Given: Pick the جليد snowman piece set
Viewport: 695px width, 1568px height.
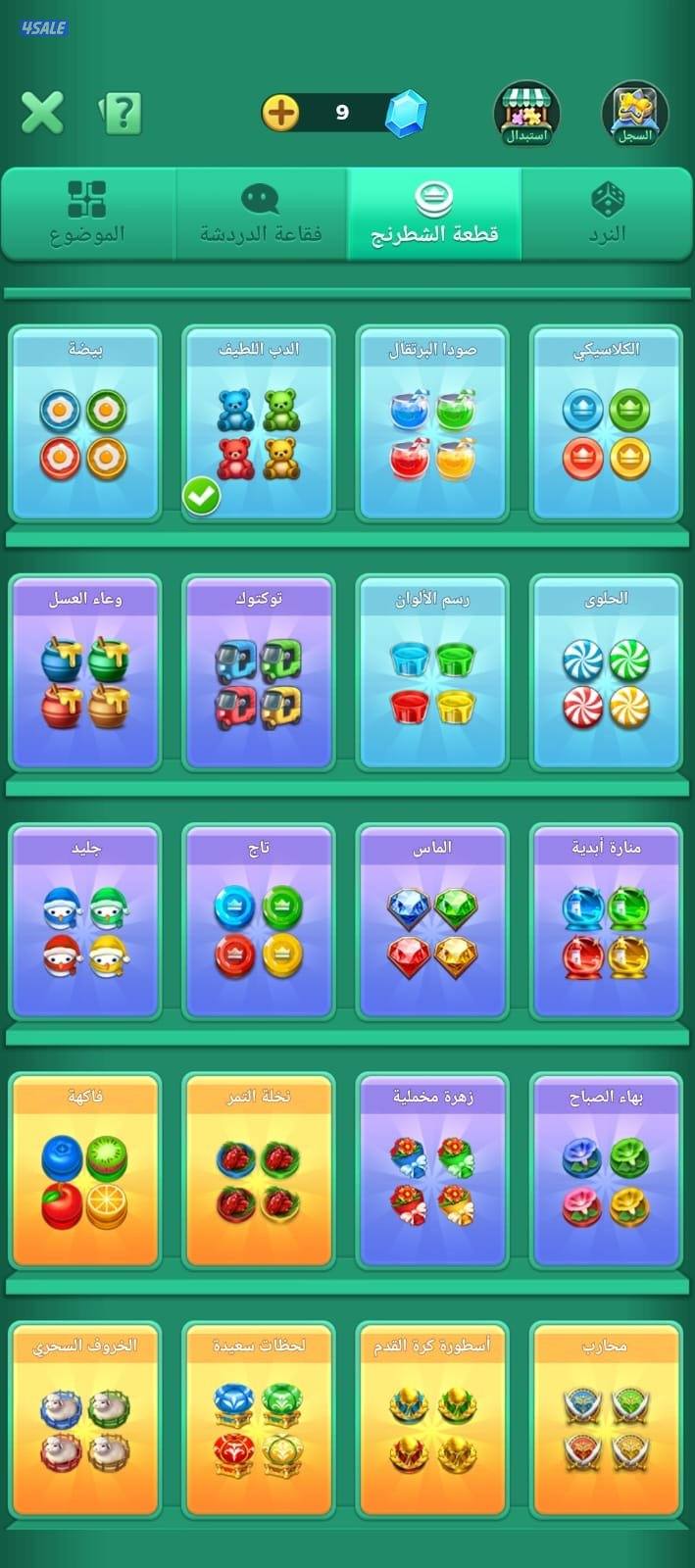Looking at the screenshot, I should pos(84,921).
